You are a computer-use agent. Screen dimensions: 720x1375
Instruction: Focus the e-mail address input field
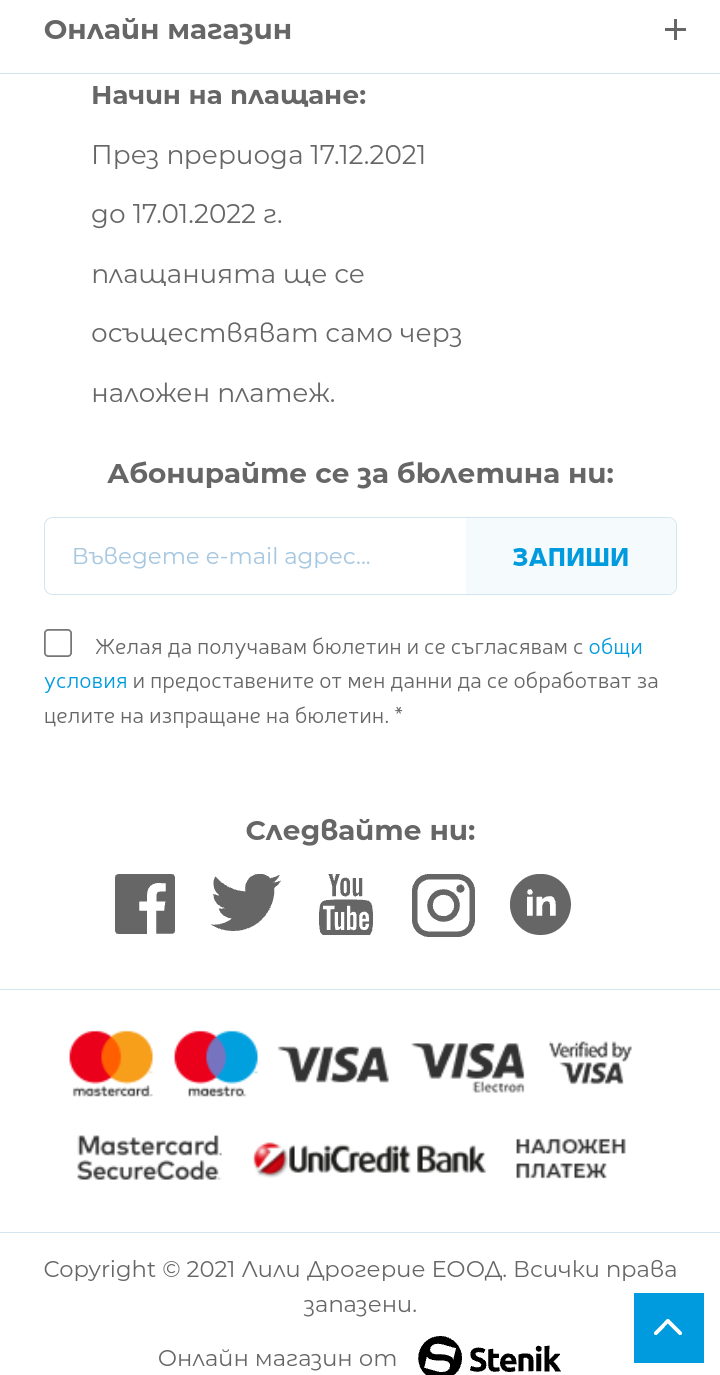point(256,556)
